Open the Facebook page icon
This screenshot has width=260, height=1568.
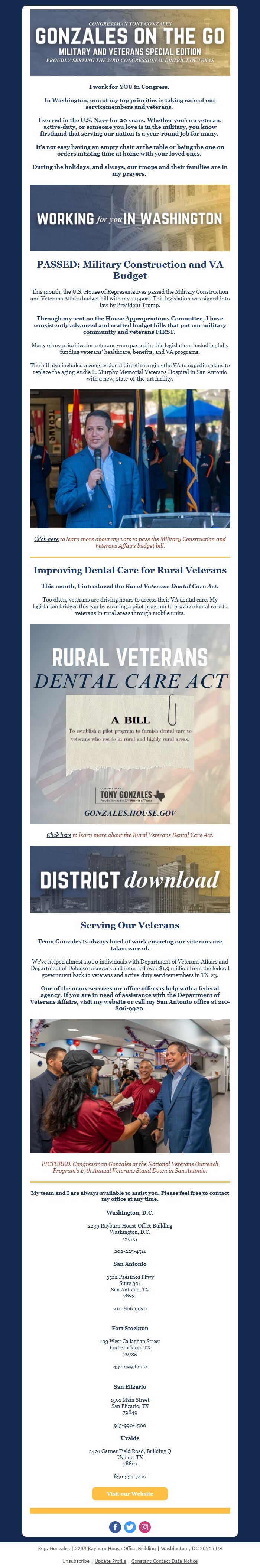point(115,1527)
